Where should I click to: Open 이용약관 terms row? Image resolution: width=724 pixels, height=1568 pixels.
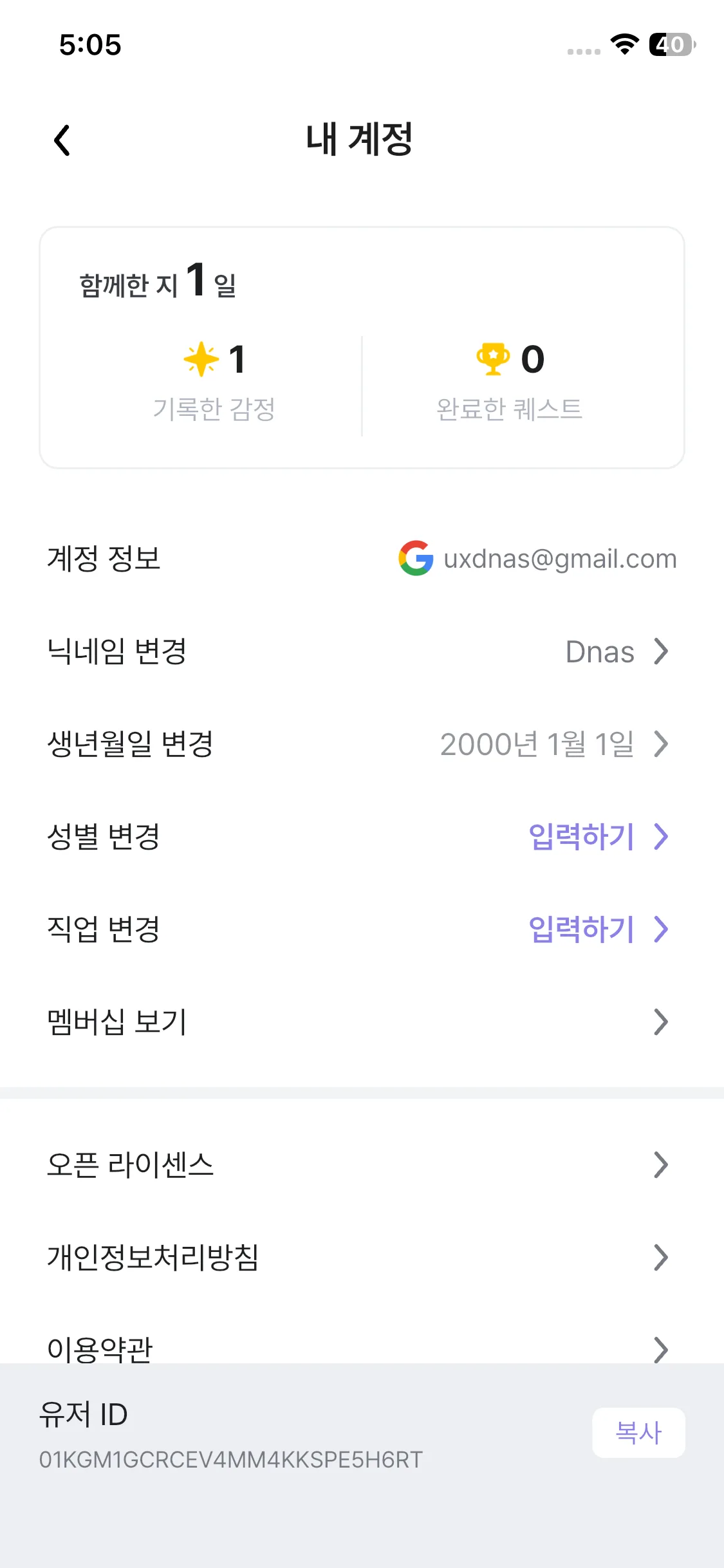(360, 1347)
